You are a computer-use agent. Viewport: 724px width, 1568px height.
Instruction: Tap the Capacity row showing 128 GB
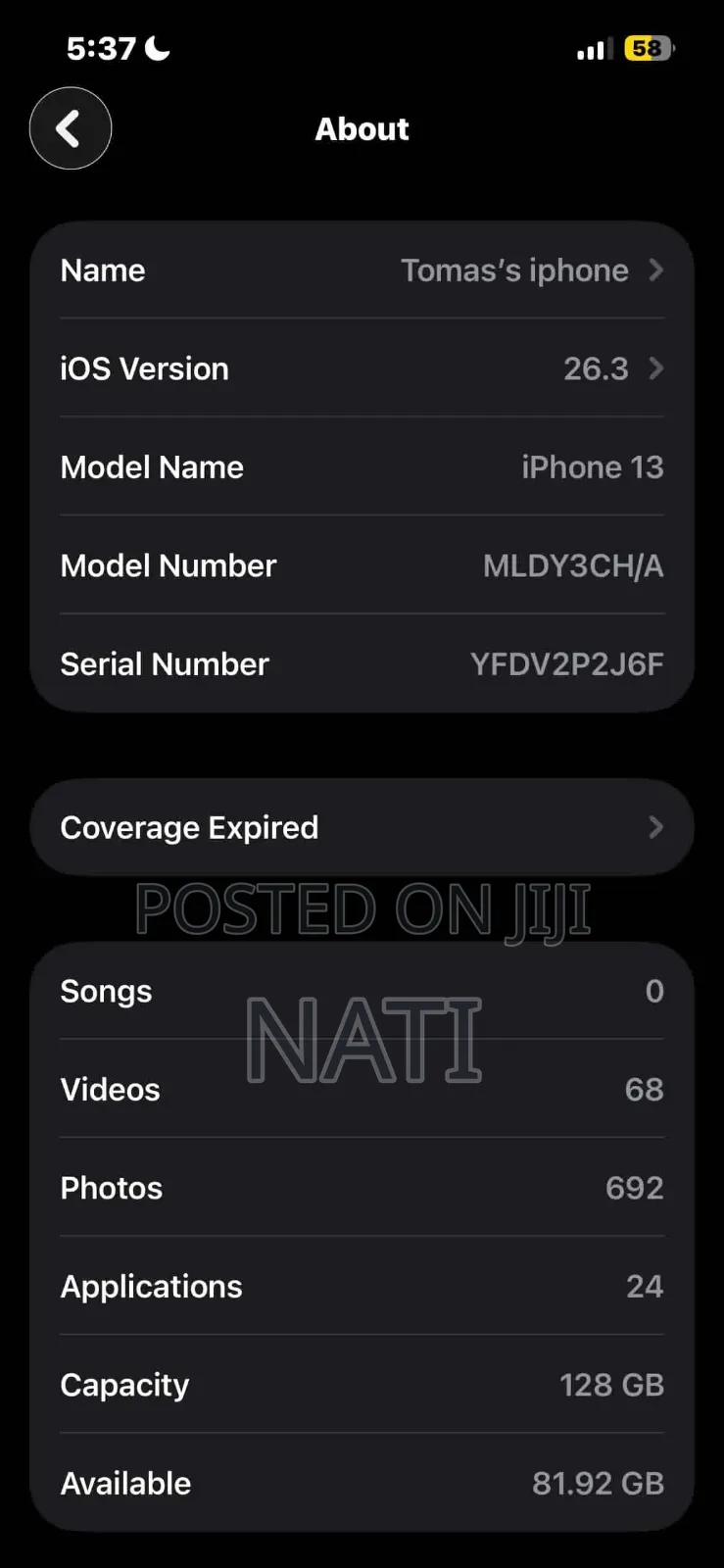[362, 1385]
